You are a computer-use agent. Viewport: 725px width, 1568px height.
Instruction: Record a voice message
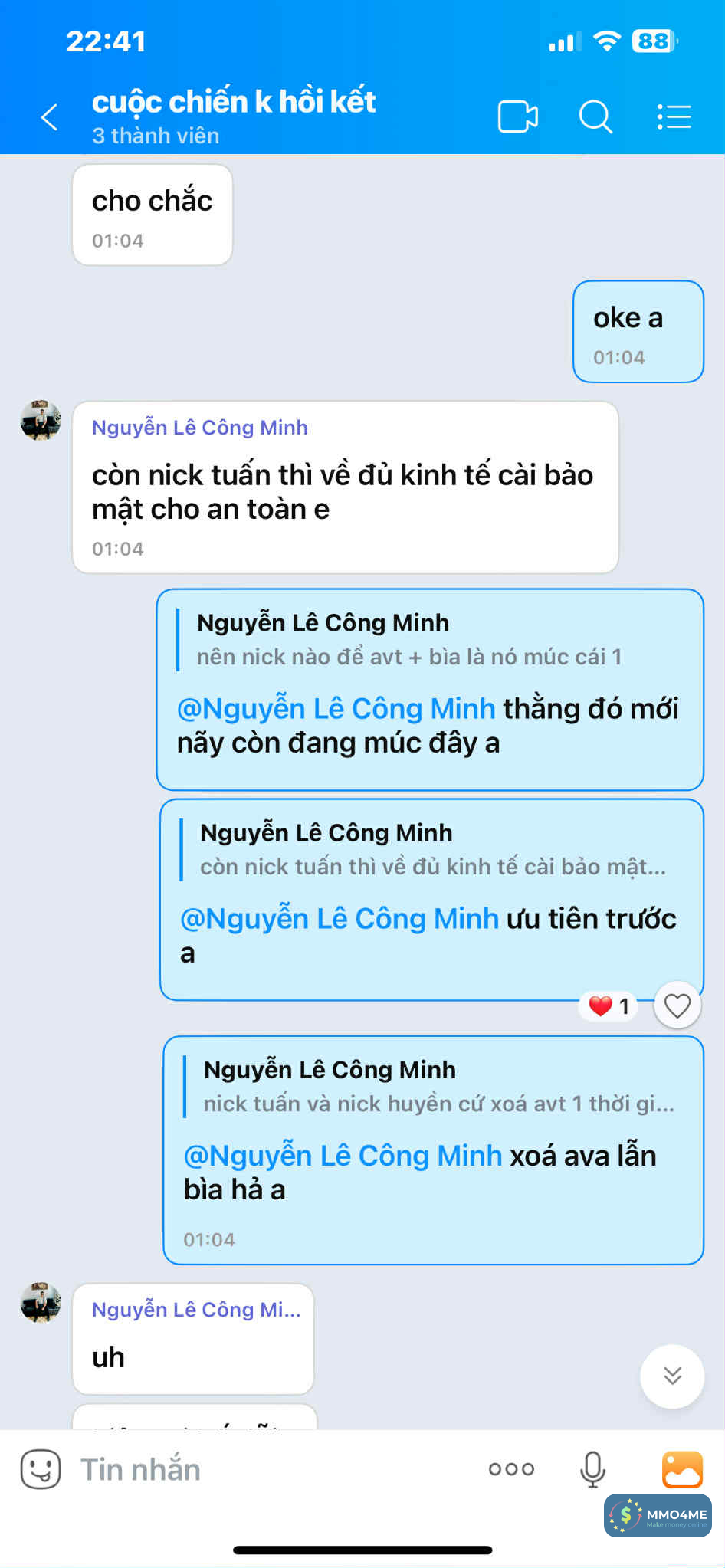592,1469
